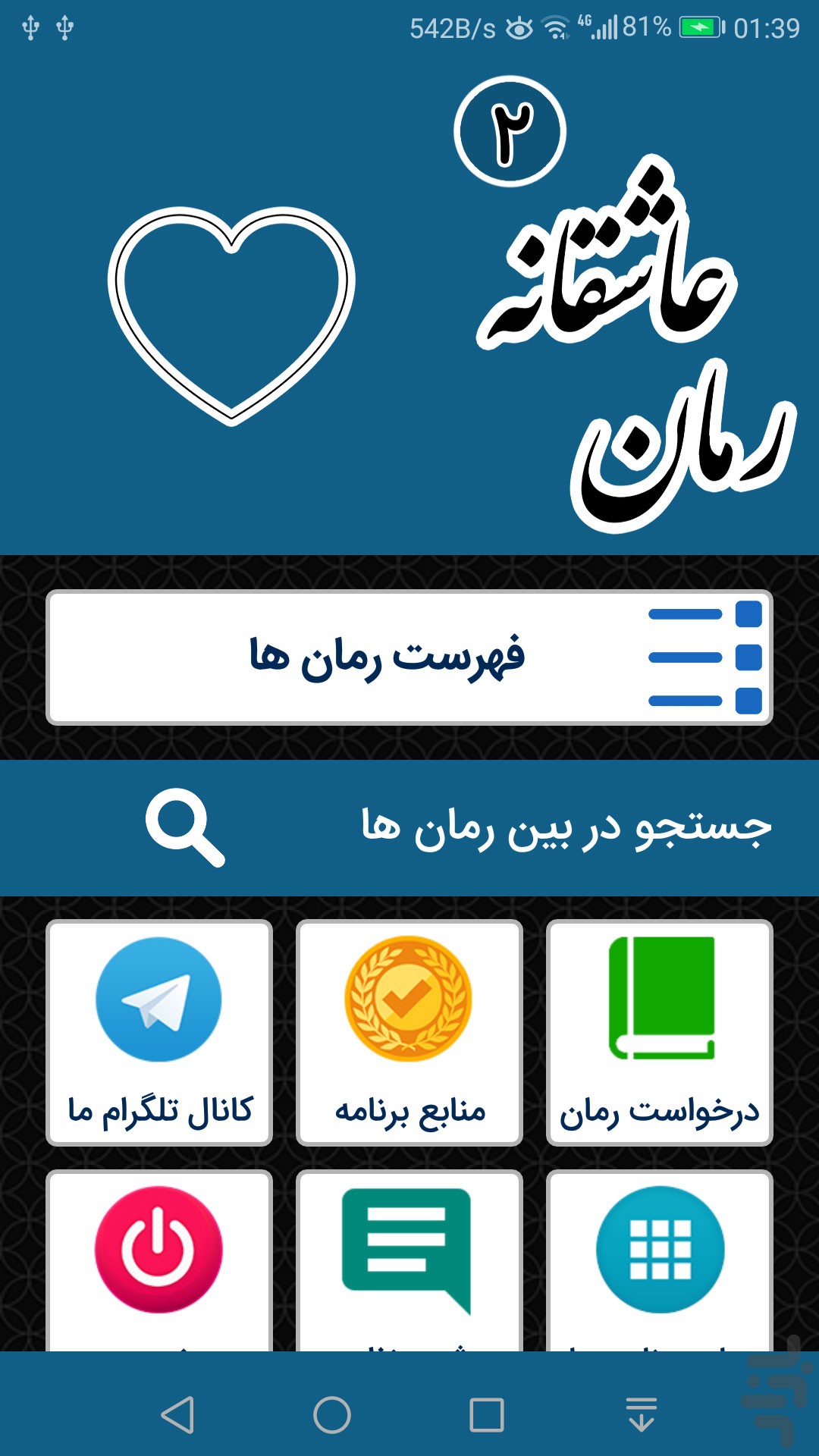Open recent apps from the navigation bar
The image size is (819, 1456).
pos(487,1414)
